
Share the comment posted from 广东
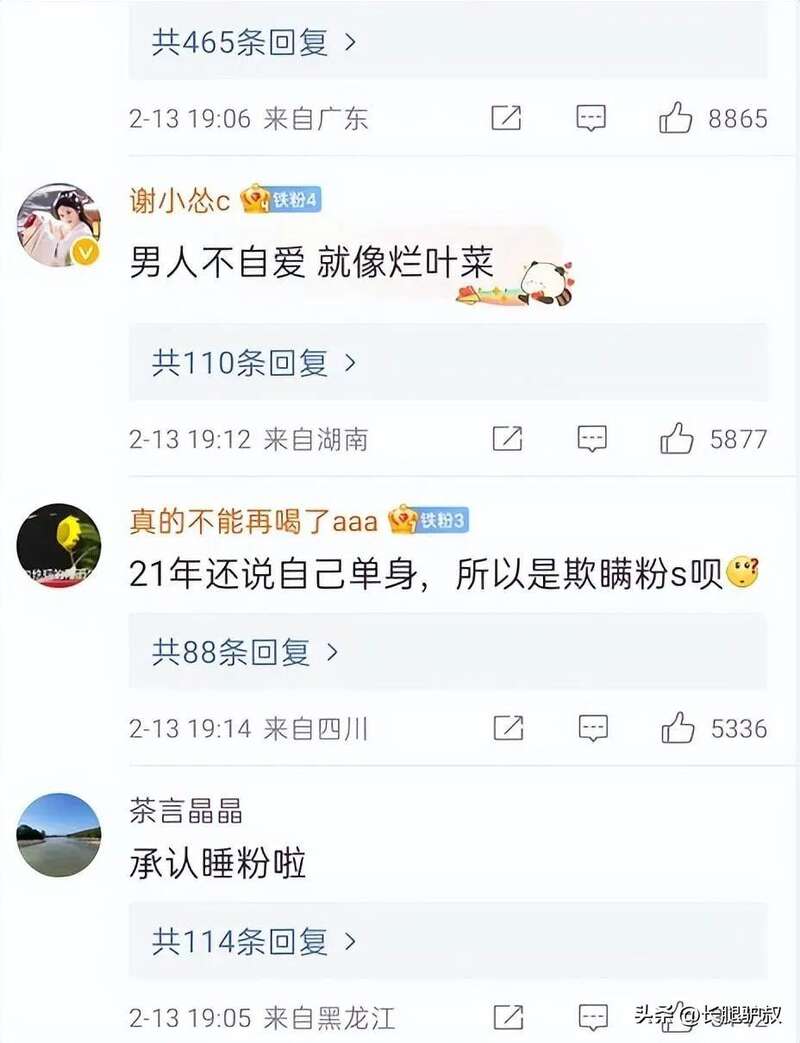click(x=507, y=119)
